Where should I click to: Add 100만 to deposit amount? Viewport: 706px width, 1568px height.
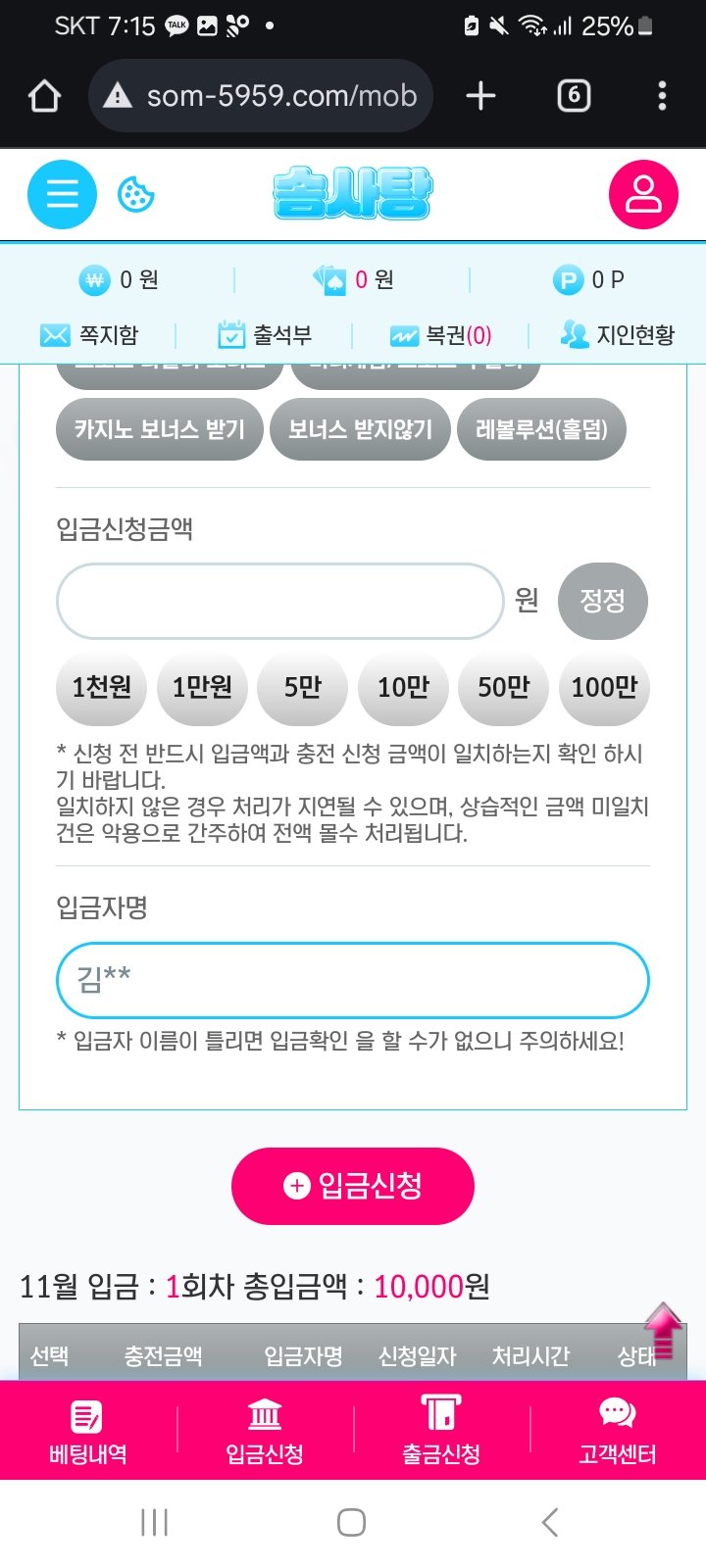coord(604,687)
